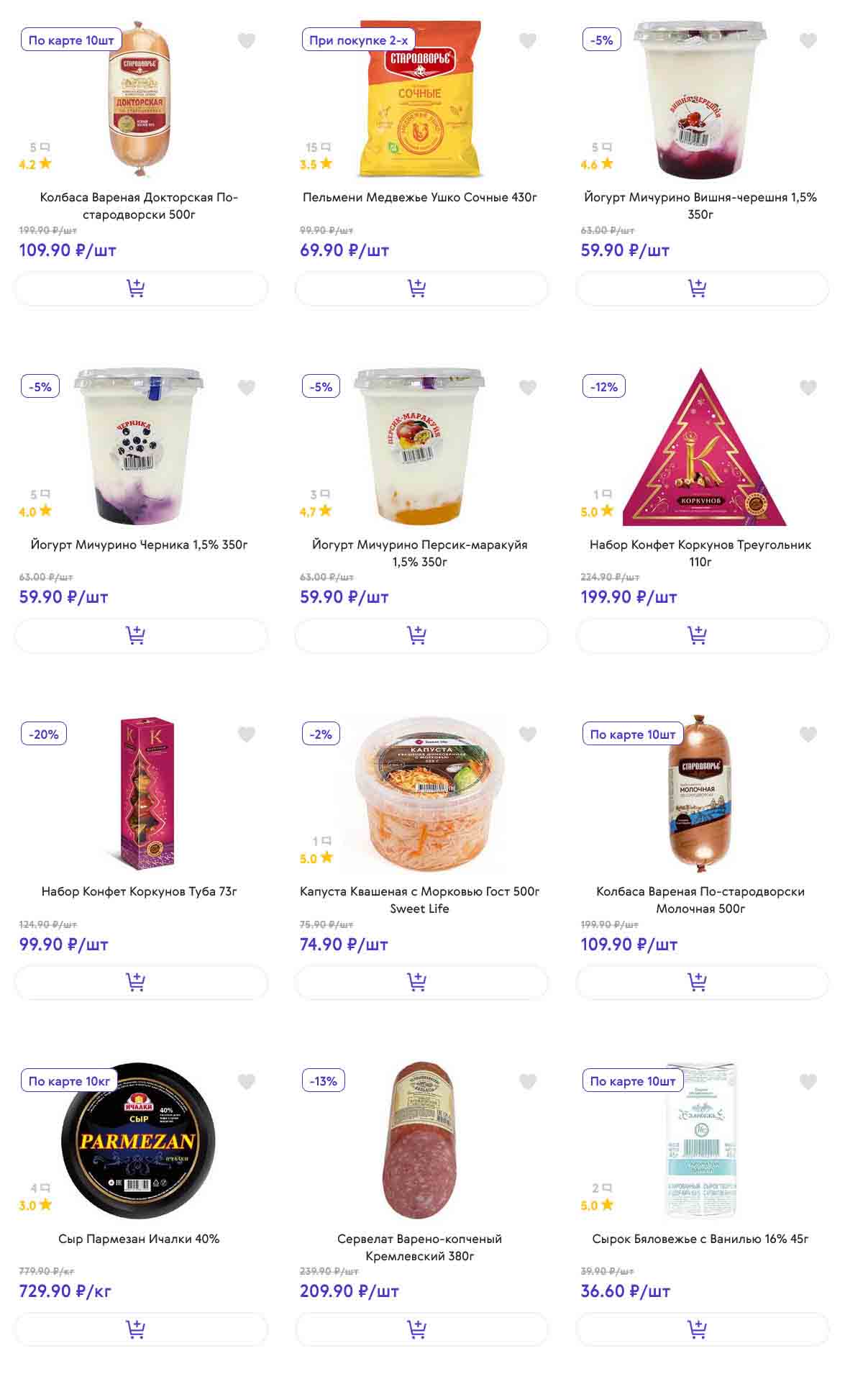Open Йогурт Мичурино Черника product card
This screenshot has height=1379, width=868.
[x=139, y=545]
